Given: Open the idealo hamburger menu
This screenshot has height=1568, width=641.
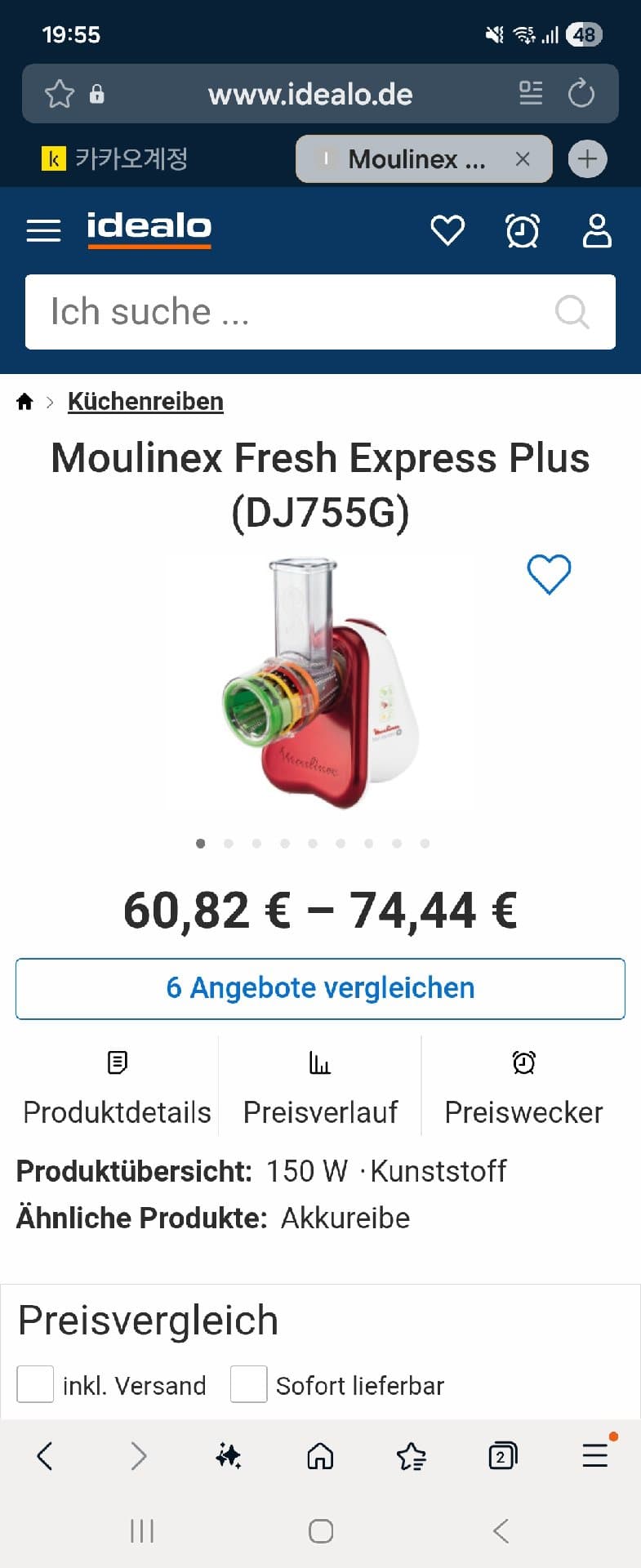Looking at the screenshot, I should tap(43, 231).
